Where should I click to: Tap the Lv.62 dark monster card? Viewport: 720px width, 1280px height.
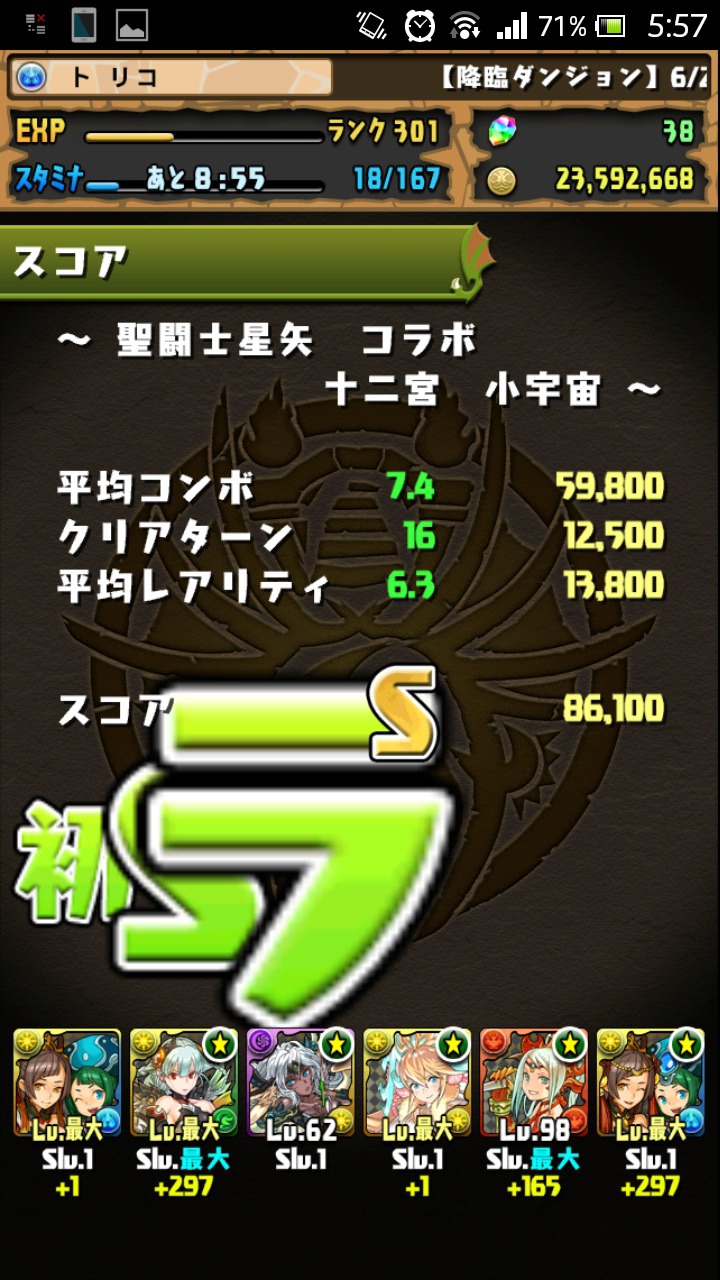[x=300, y=1082]
